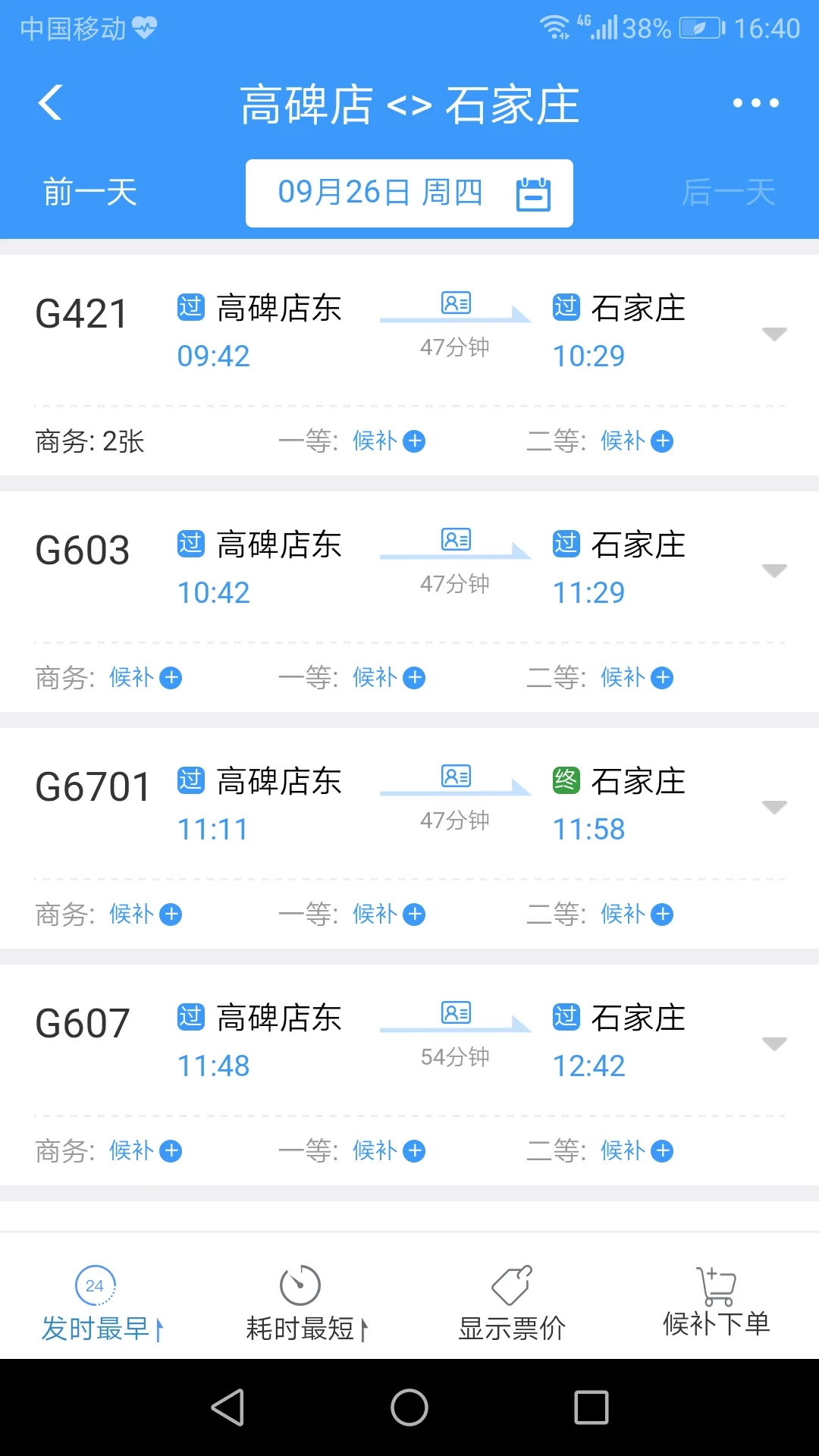The width and height of the screenshot is (819, 1456).
Task: Tap the back arrow in the header
Action: pyautogui.click(x=50, y=102)
